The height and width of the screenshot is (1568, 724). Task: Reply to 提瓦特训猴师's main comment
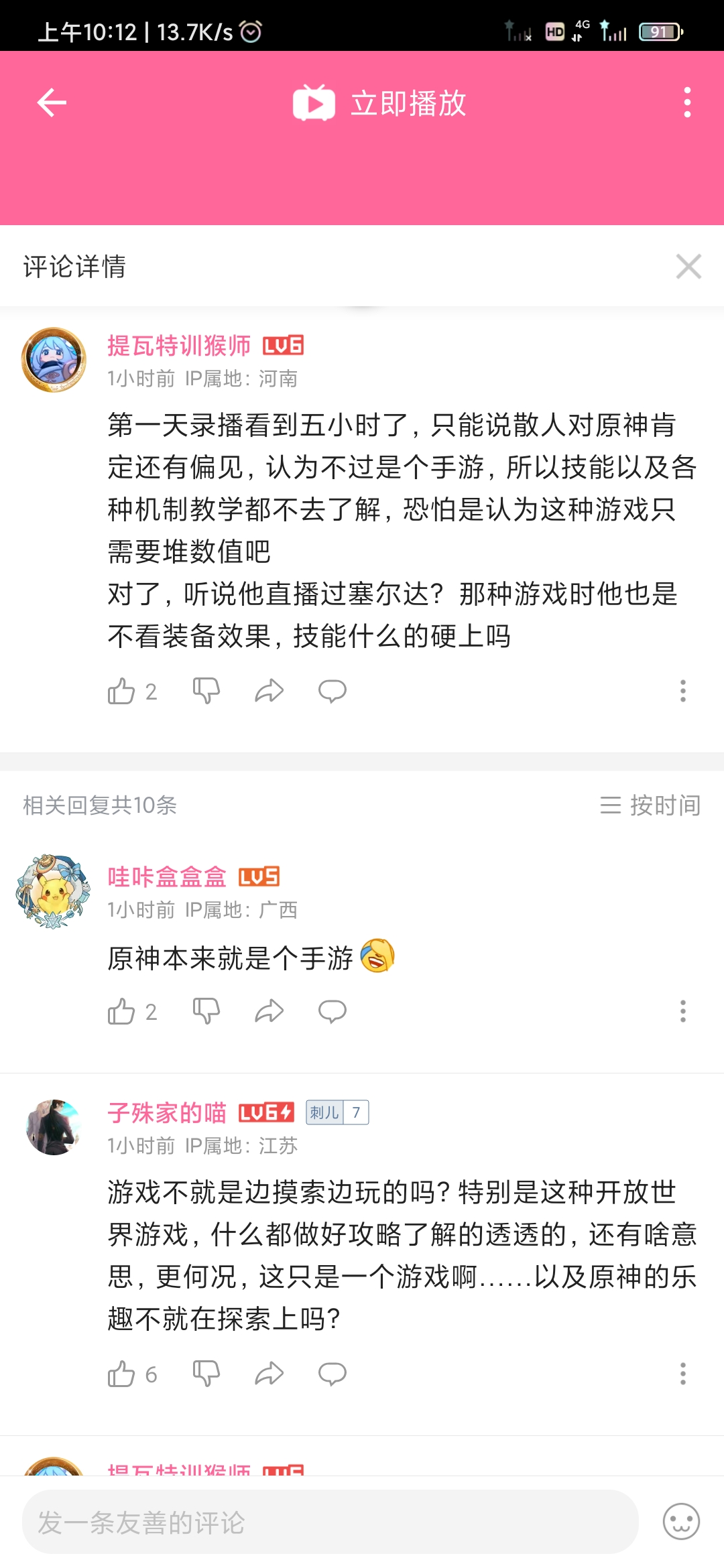point(332,691)
